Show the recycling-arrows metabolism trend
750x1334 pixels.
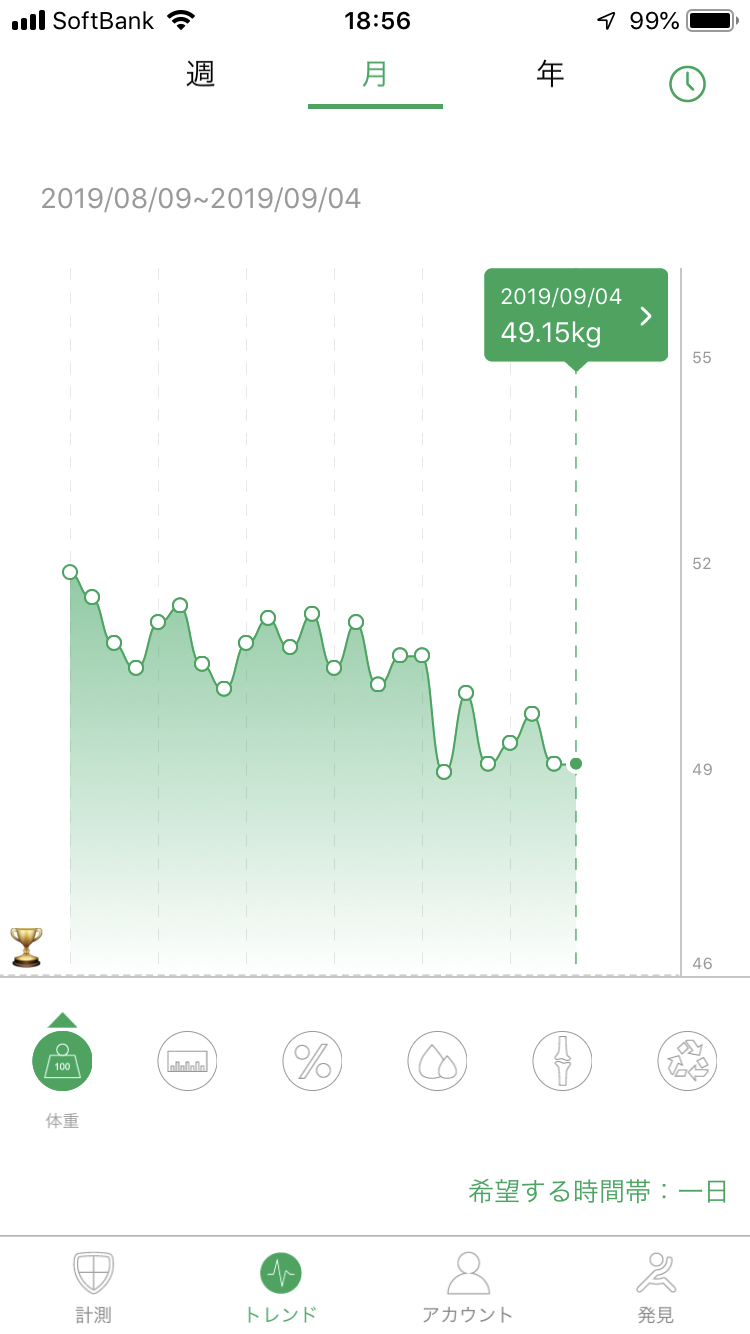coord(687,1061)
